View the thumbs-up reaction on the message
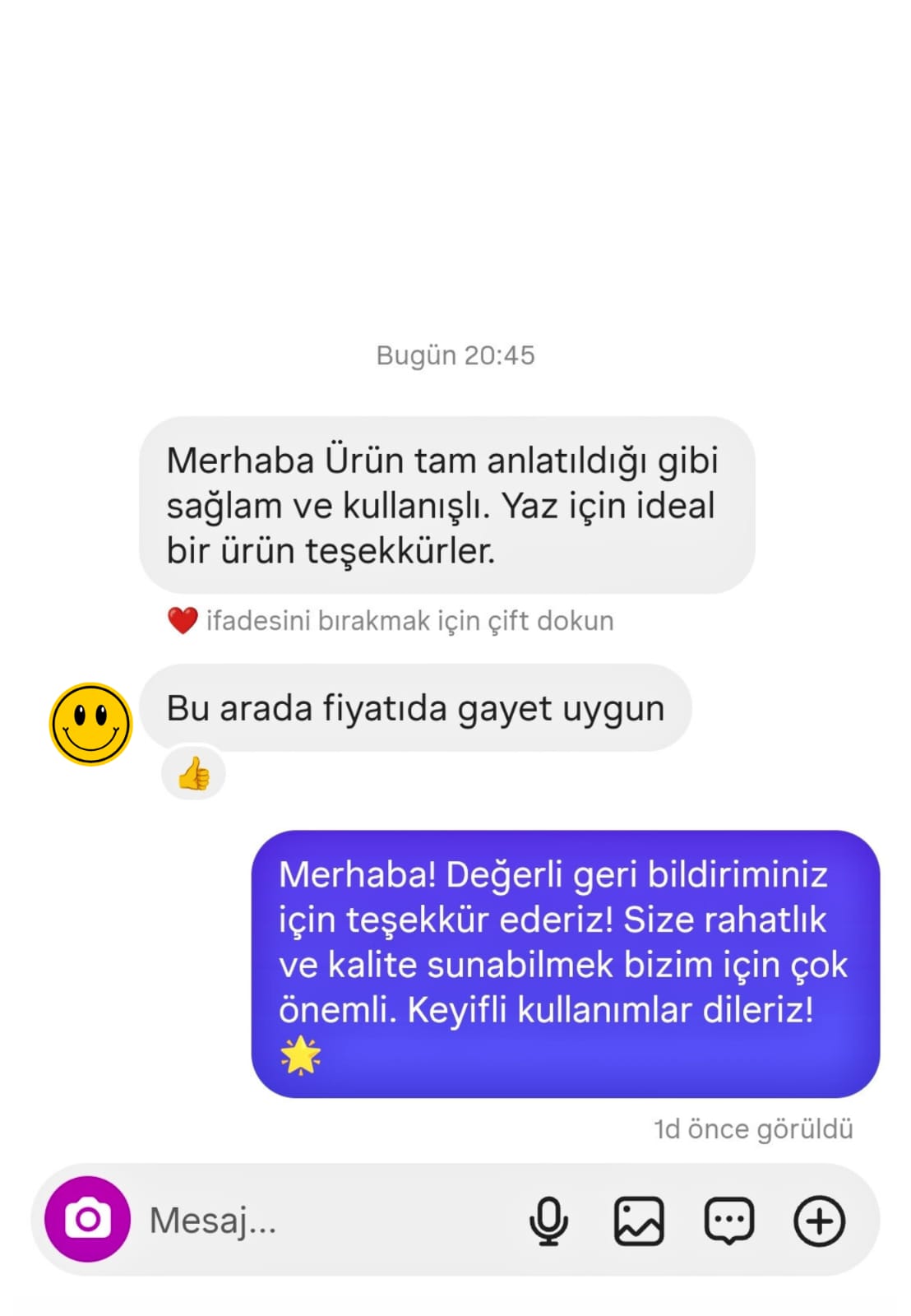Image resolution: width=911 pixels, height=1316 pixels. coord(193,773)
